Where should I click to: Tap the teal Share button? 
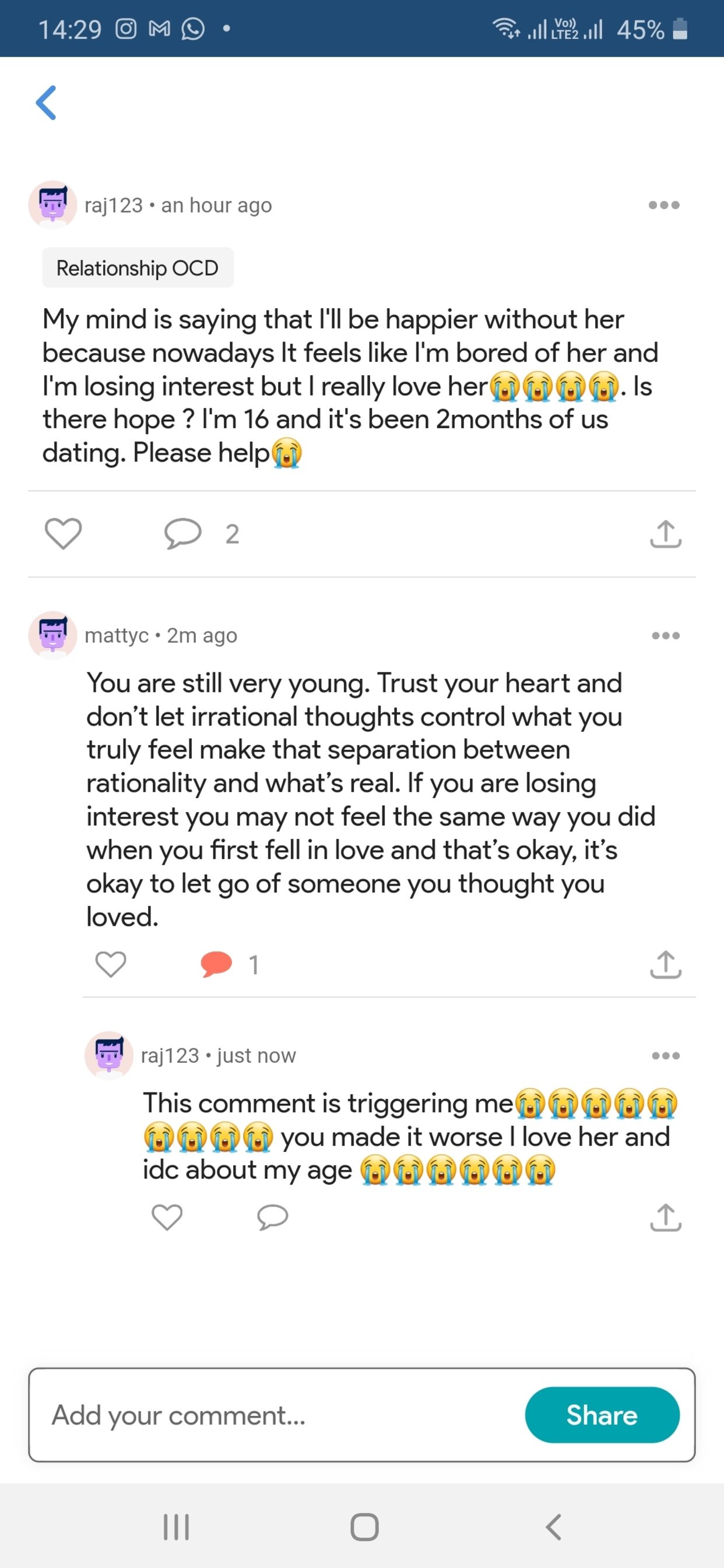[x=602, y=1415]
